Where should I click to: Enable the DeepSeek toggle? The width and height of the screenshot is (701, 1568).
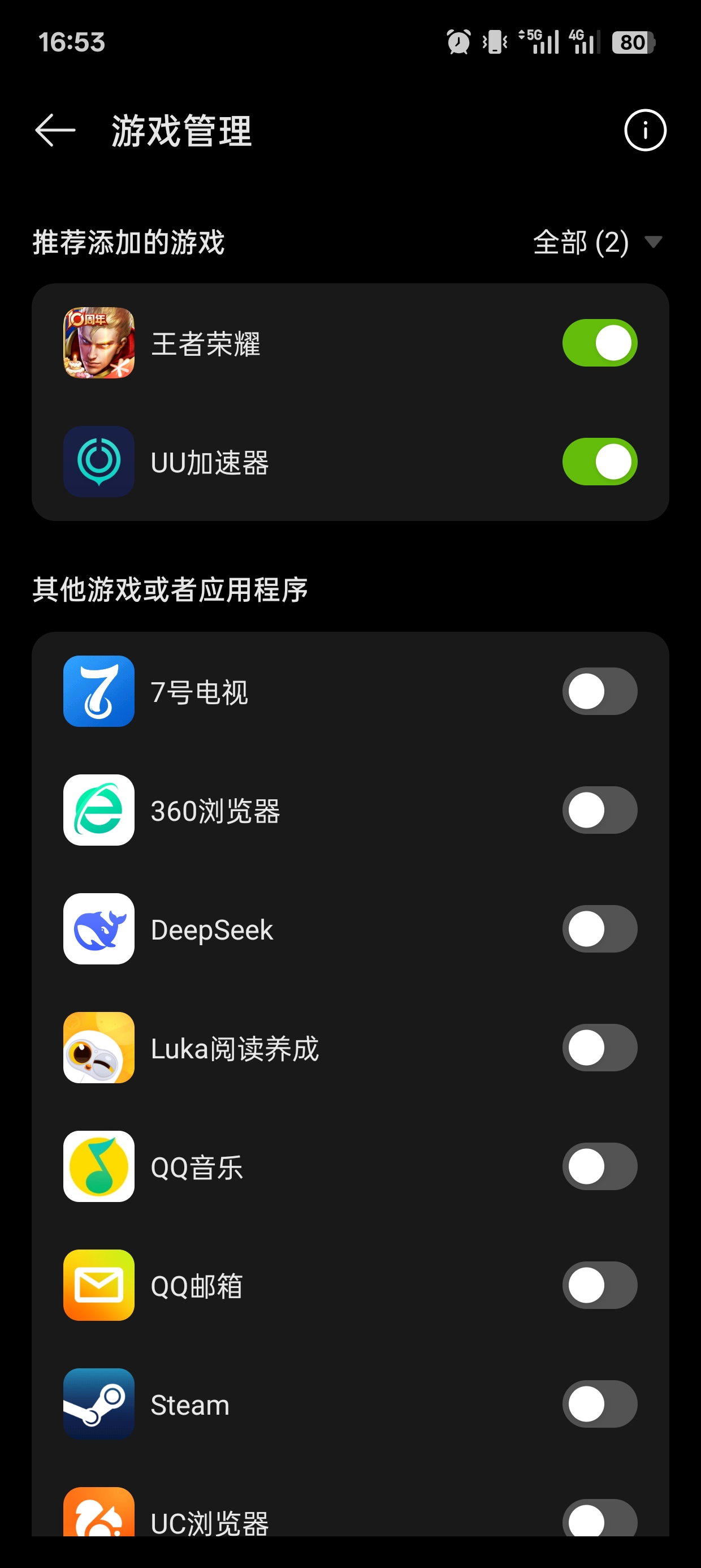(x=600, y=929)
